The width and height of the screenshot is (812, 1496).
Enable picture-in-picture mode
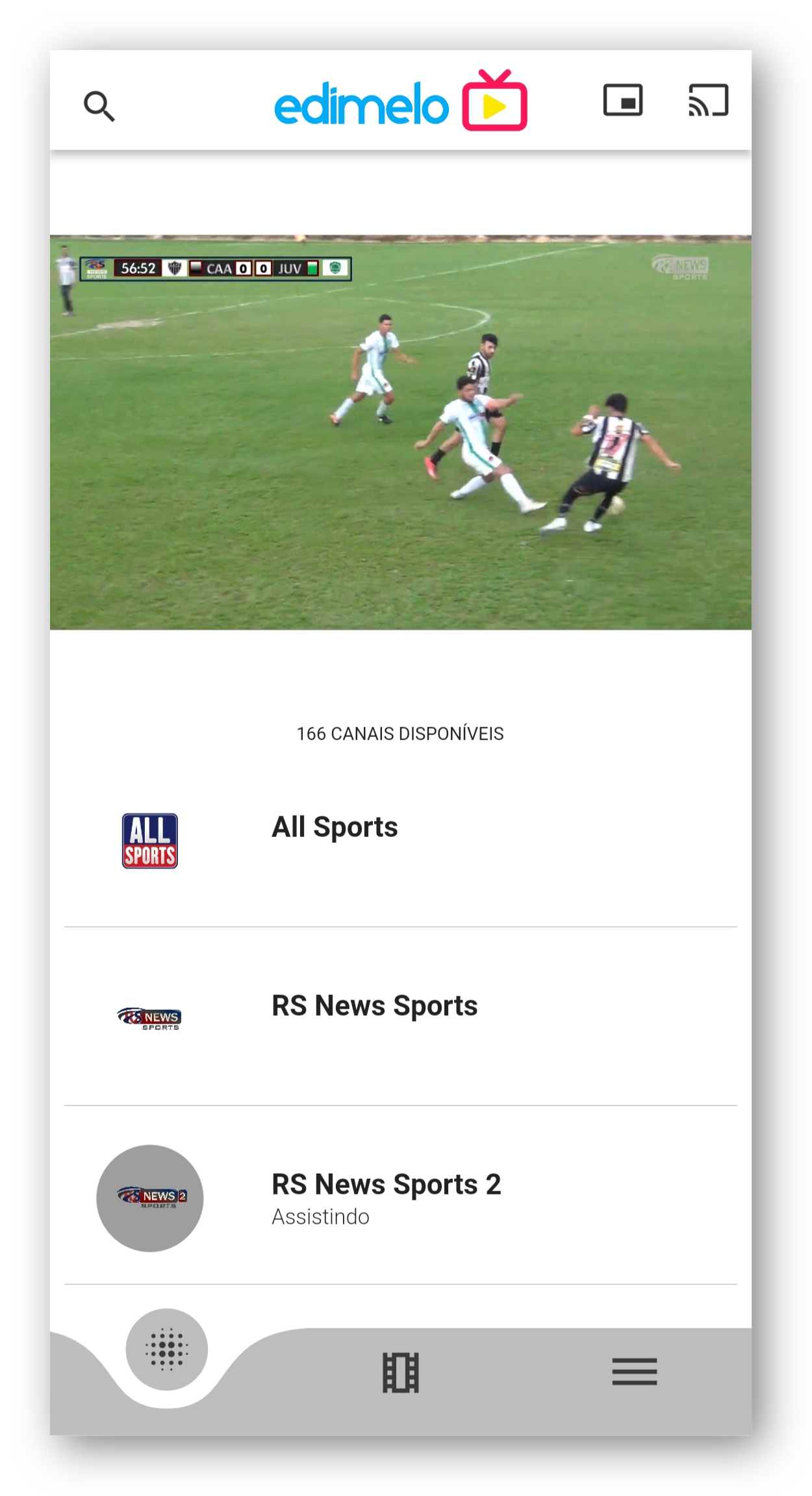(x=623, y=100)
